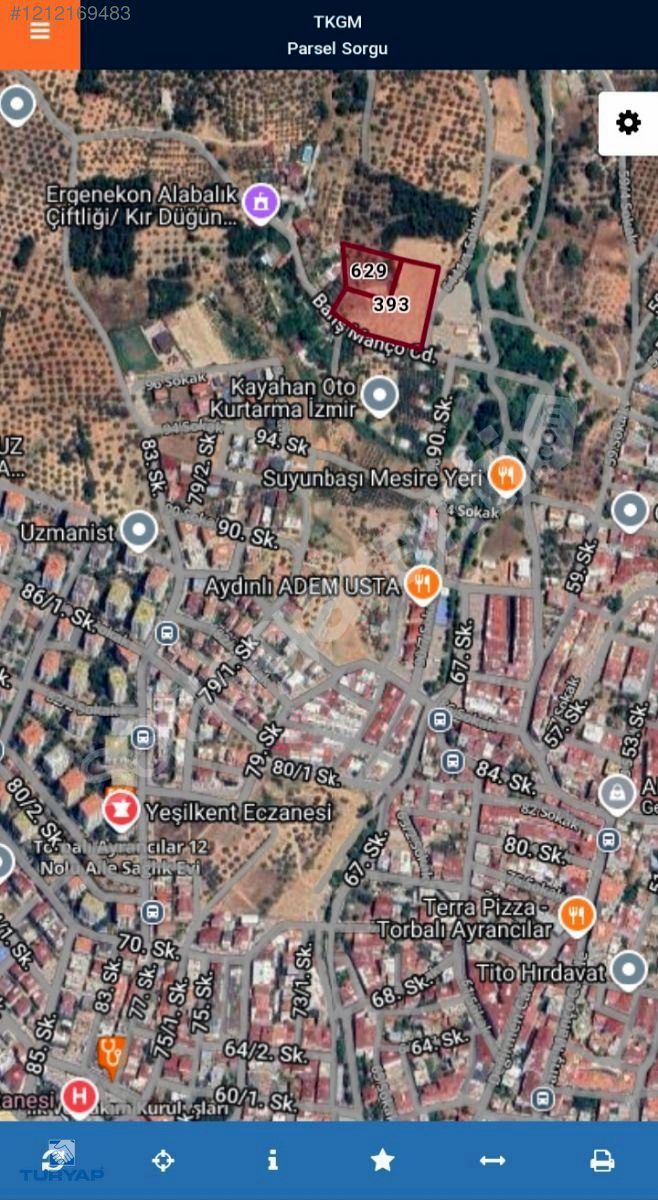Open the map settings gear
658x1200 pixels.
pyautogui.click(x=628, y=123)
